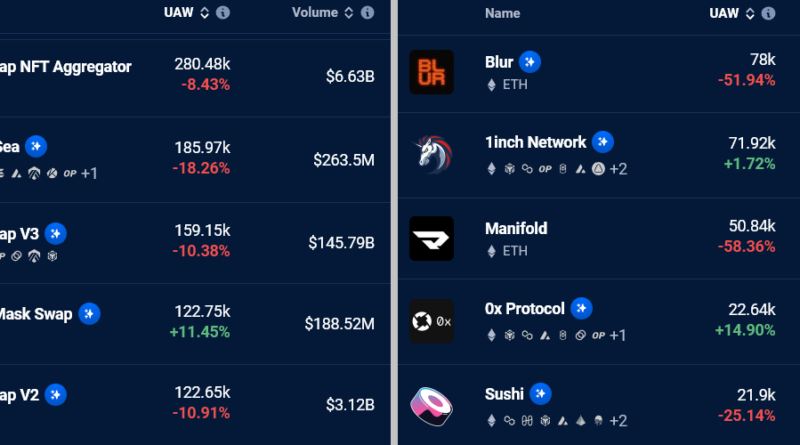Screen dimensions: 800x445
Task: Expand +2 more chains under Sushi
Action: pyautogui.click(x=618, y=420)
